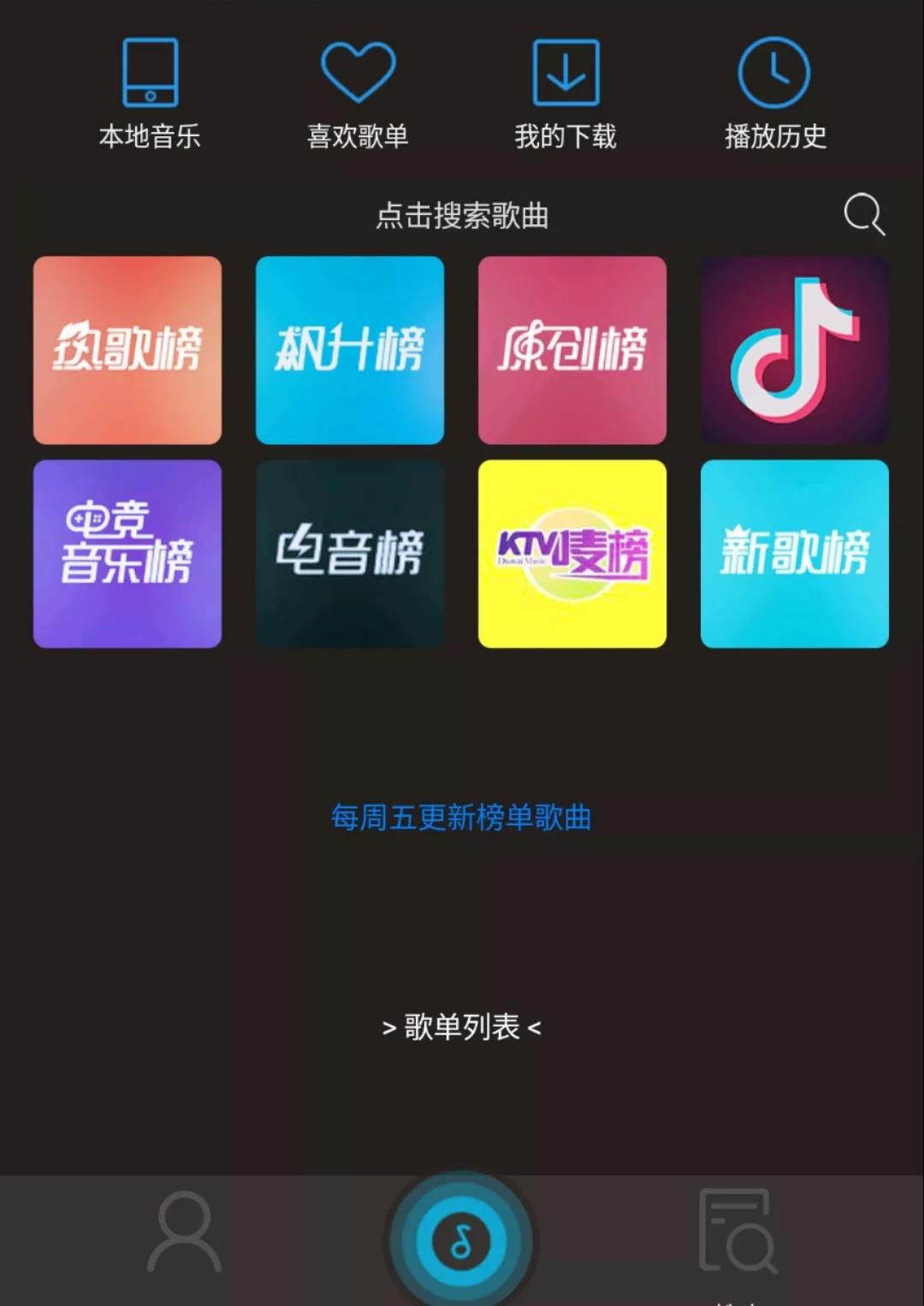Image resolution: width=924 pixels, height=1306 pixels.
Task: Switch to the document search tab
Action: point(737,1232)
